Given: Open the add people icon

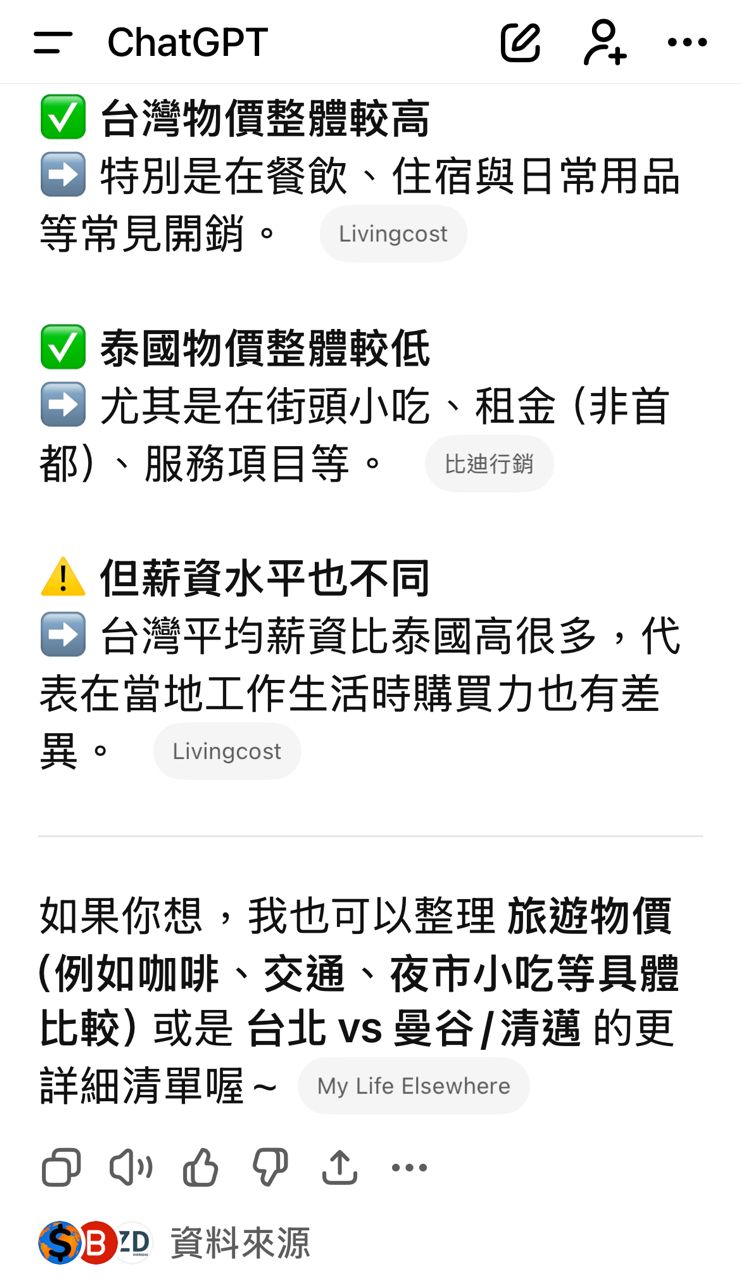Looking at the screenshot, I should [x=605, y=42].
